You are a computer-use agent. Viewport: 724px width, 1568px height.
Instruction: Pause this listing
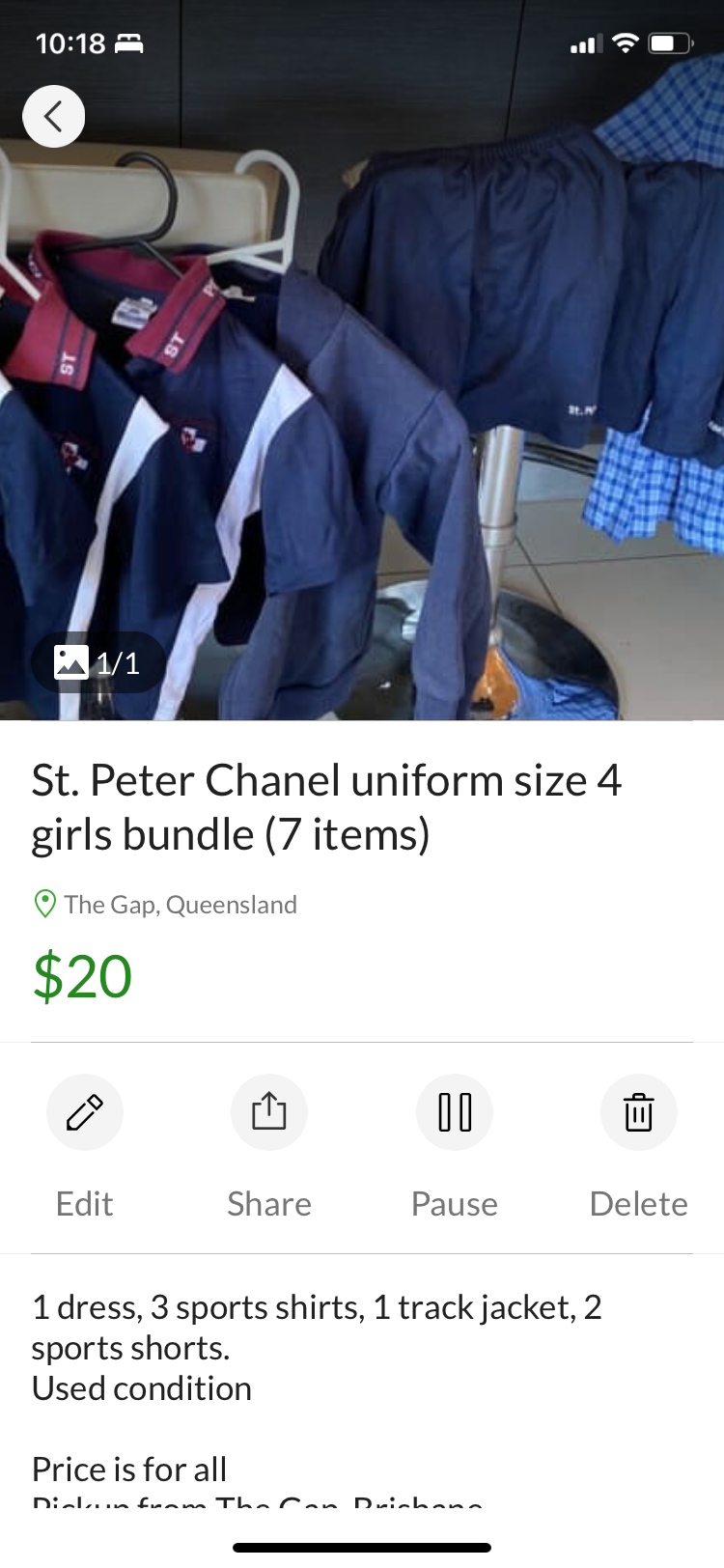click(455, 1112)
